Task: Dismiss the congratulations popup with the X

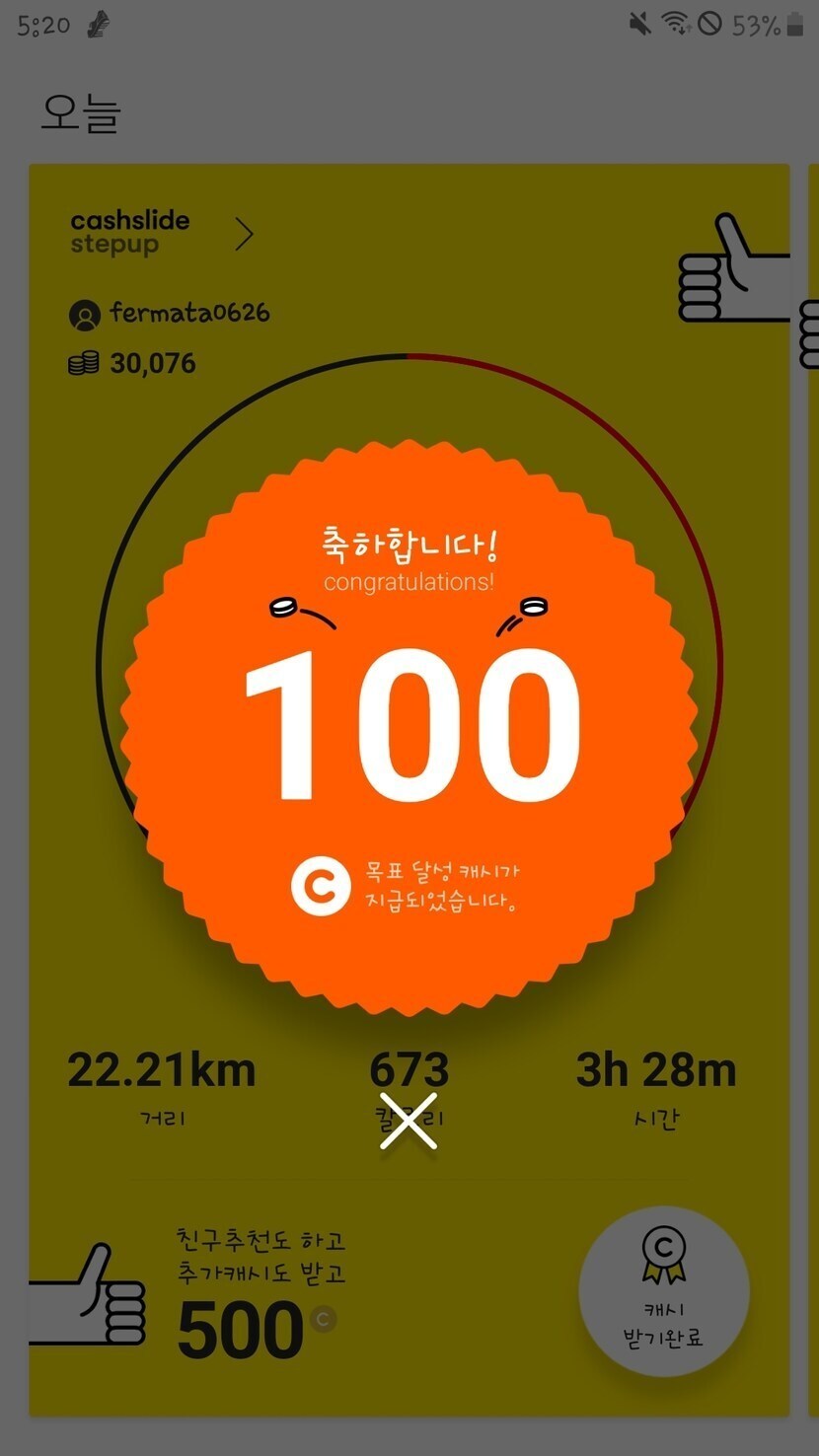Action: pyautogui.click(x=409, y=1123)
